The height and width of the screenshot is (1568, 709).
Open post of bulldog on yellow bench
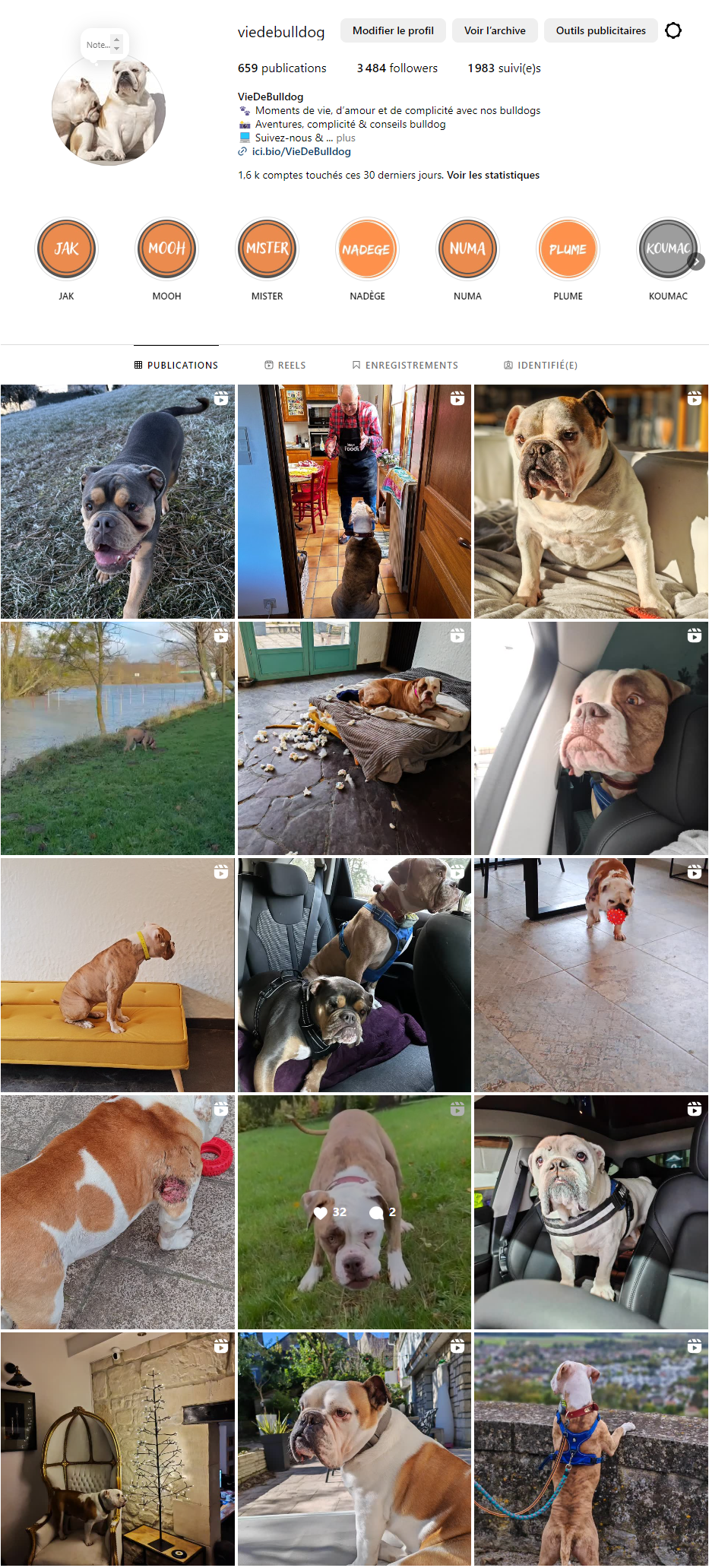click(118, 975)
